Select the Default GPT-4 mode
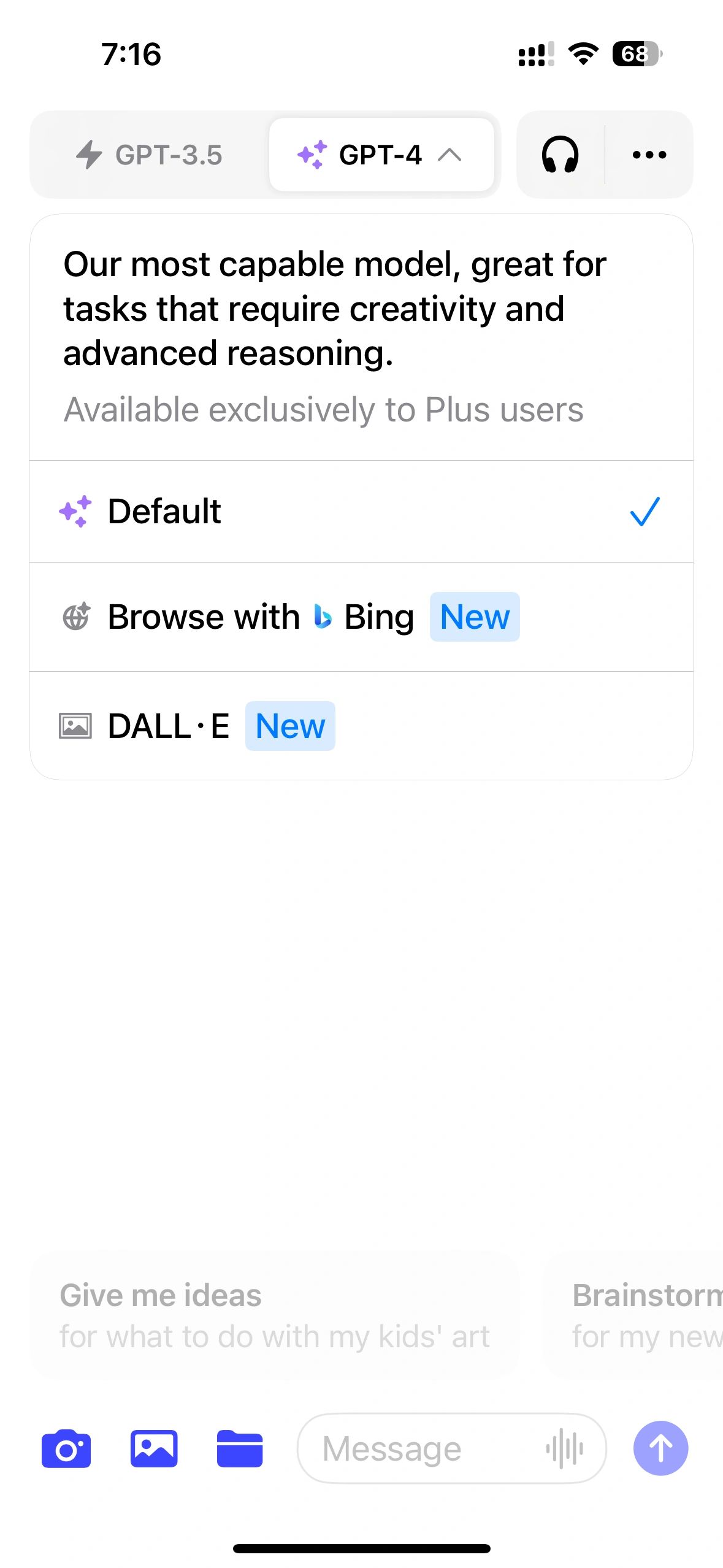Viewport: 723px width, 1568px height. (x=361, y=511)
